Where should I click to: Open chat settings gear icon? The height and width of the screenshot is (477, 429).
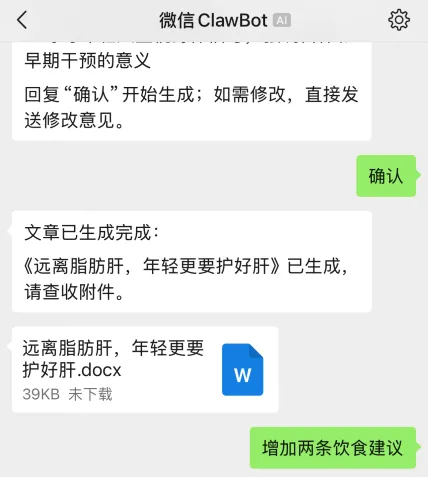tap(399, 20)
